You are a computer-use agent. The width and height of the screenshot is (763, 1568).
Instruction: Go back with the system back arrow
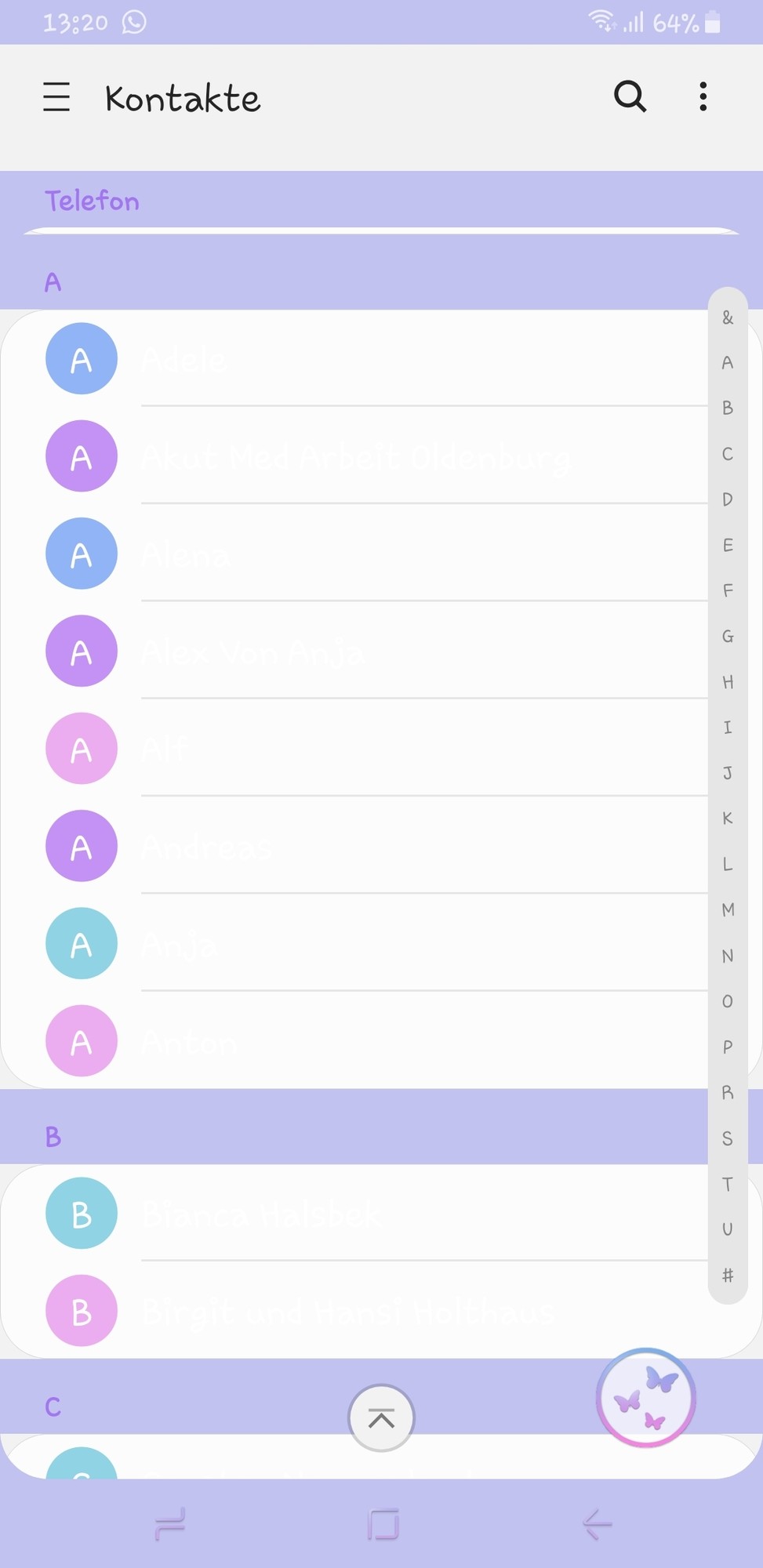pos(597,1524)
